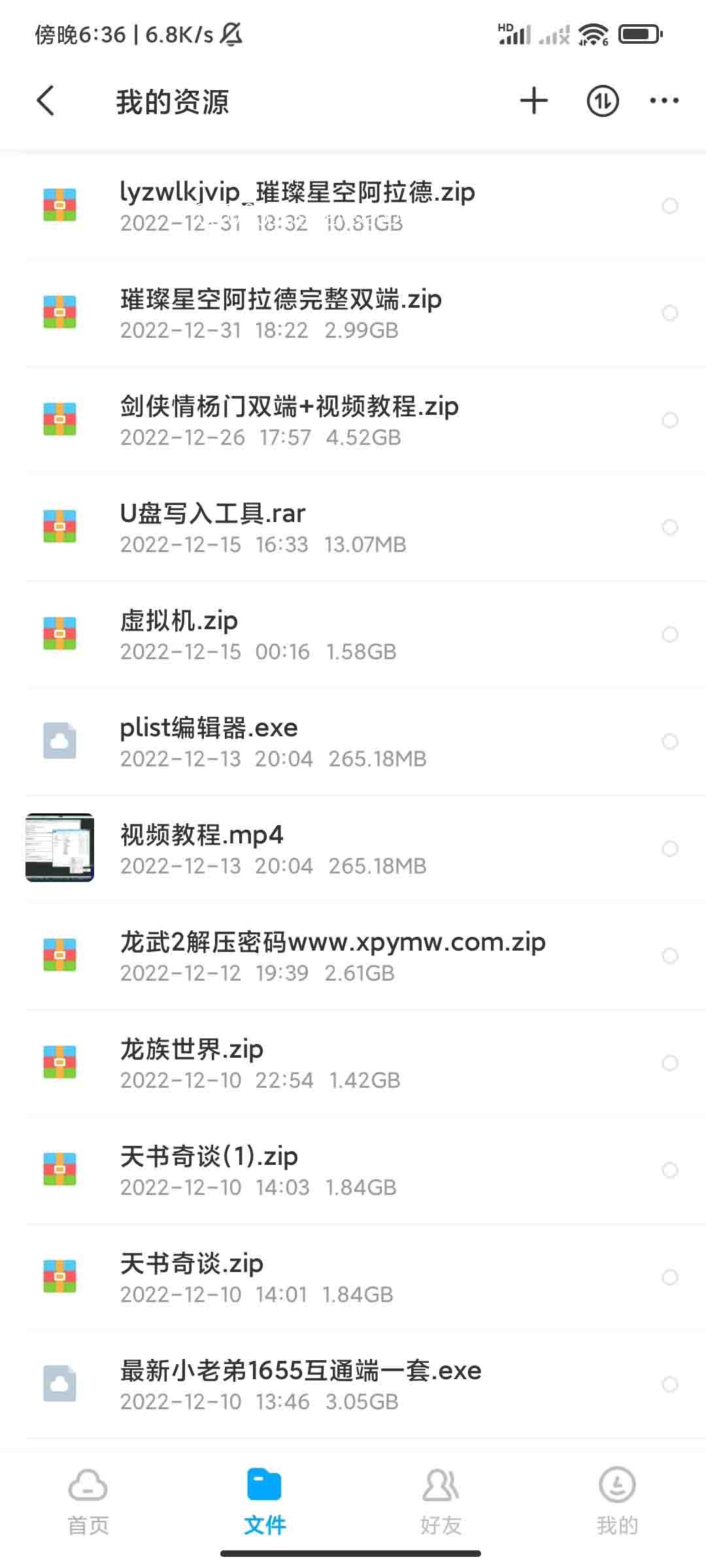Open the U盘写入工具.rar file
Image resolution: width=706 pixels, height=1568 pixels.
coord(212,527)
